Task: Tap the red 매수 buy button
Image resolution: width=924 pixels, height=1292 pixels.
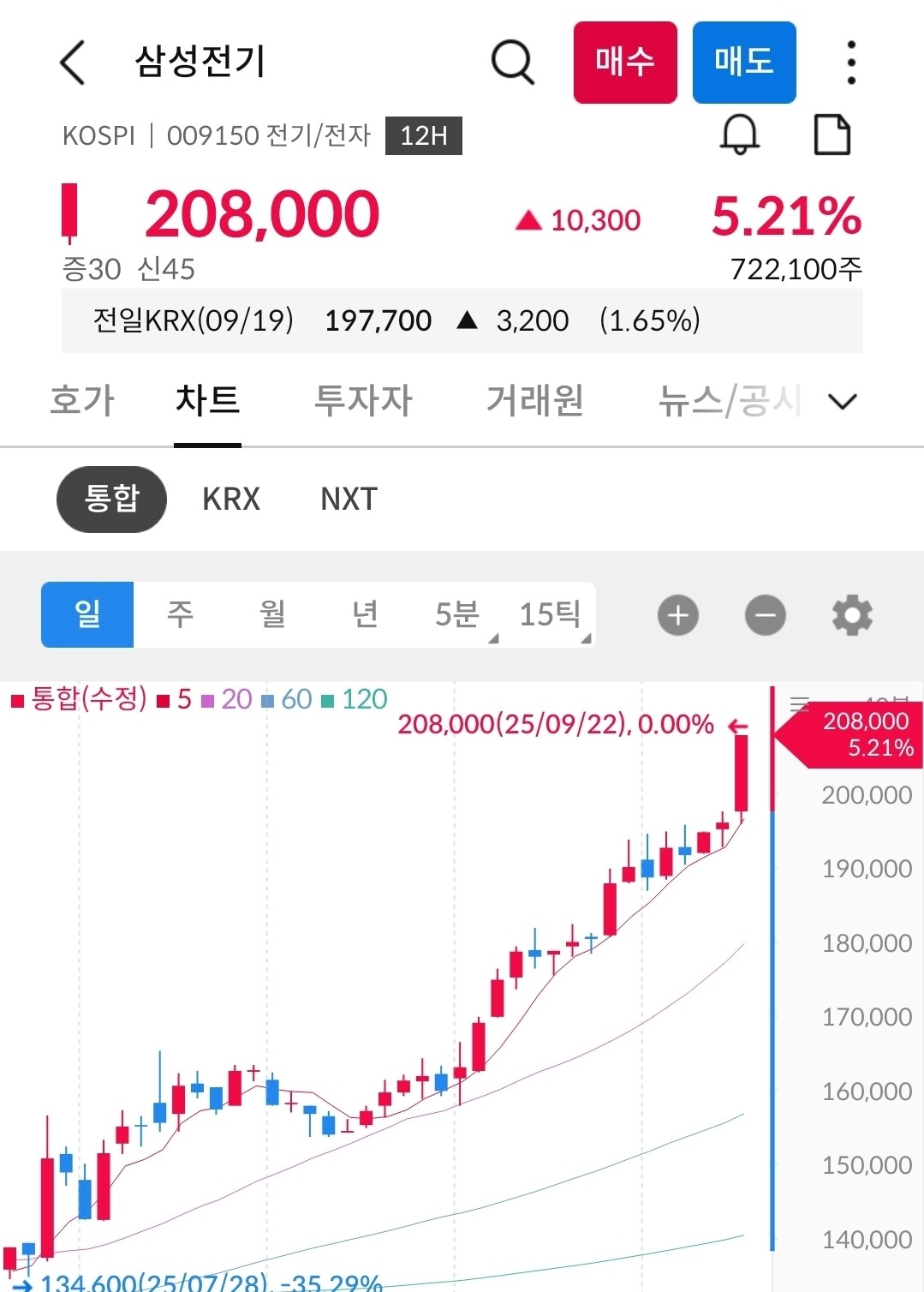Action: pyautogui.click(x=625, y=63)
